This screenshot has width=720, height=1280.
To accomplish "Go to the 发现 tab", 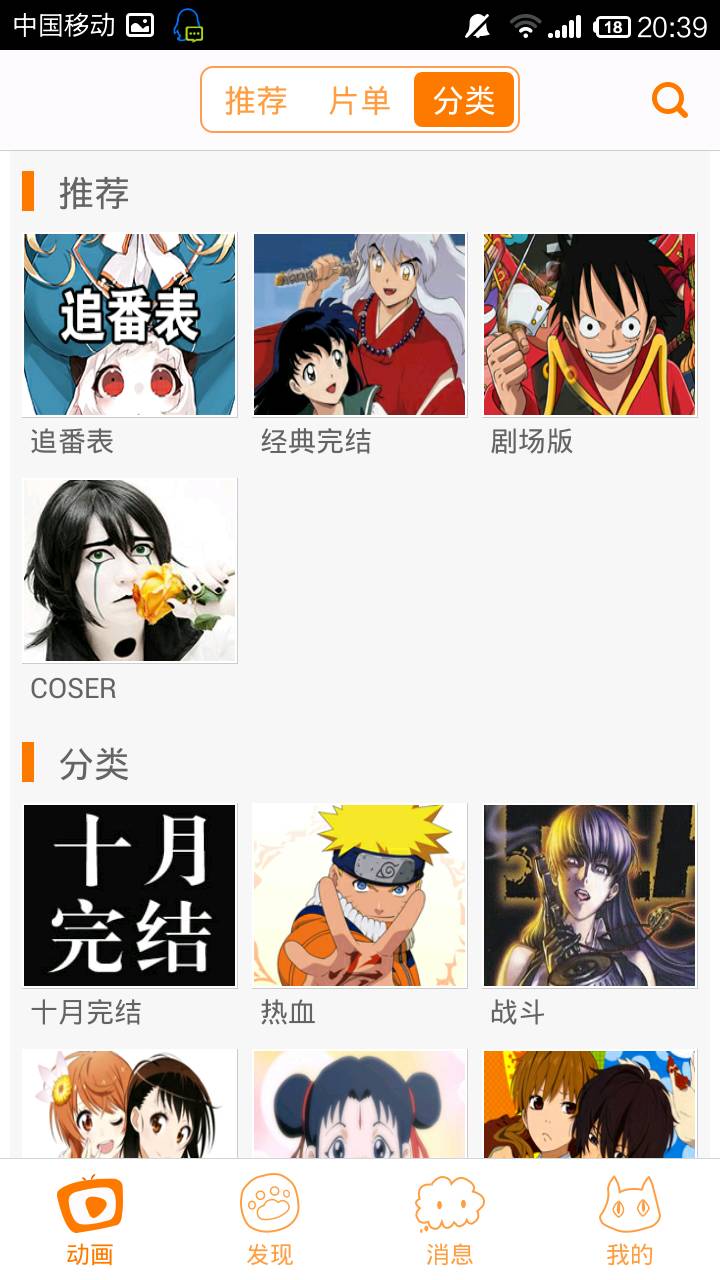I will click(270, 1220).
